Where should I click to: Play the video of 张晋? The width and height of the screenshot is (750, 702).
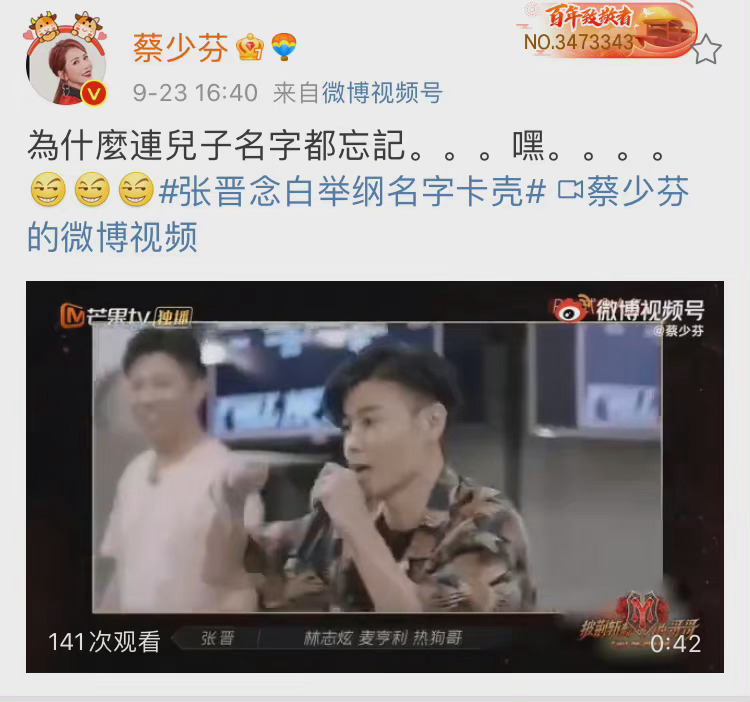[x=374, y=475]
